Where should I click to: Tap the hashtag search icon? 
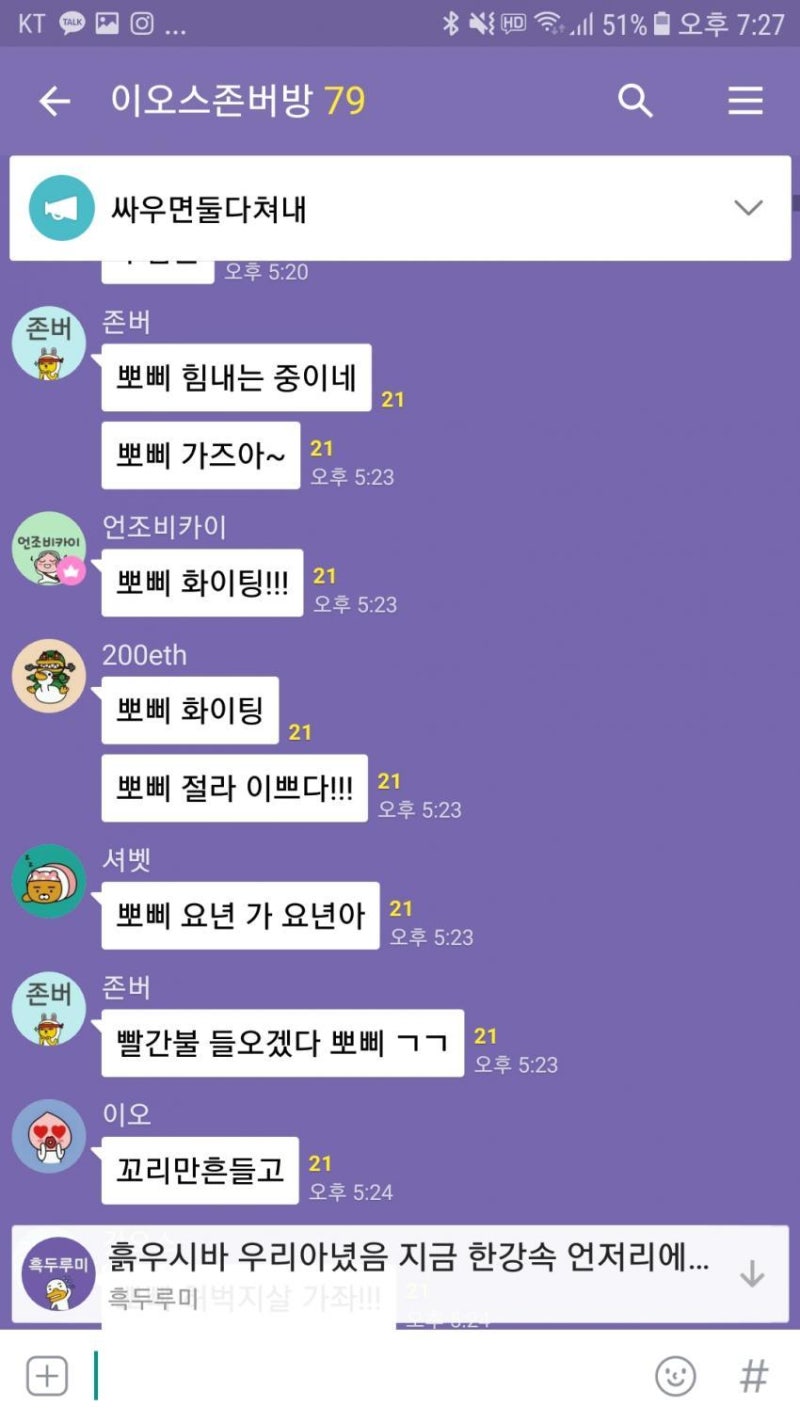(752, 1375)
